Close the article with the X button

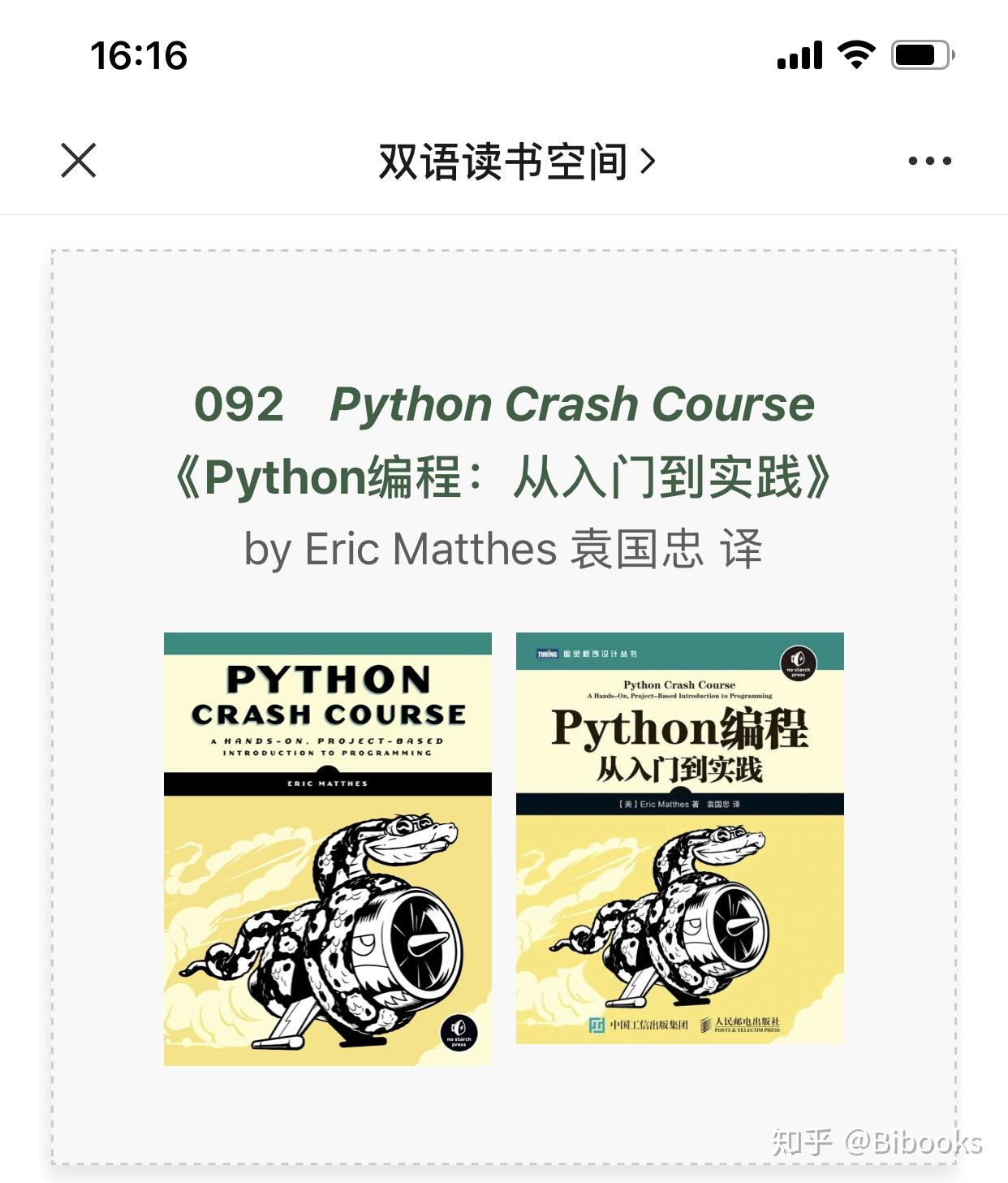click(x=79, y=160)
